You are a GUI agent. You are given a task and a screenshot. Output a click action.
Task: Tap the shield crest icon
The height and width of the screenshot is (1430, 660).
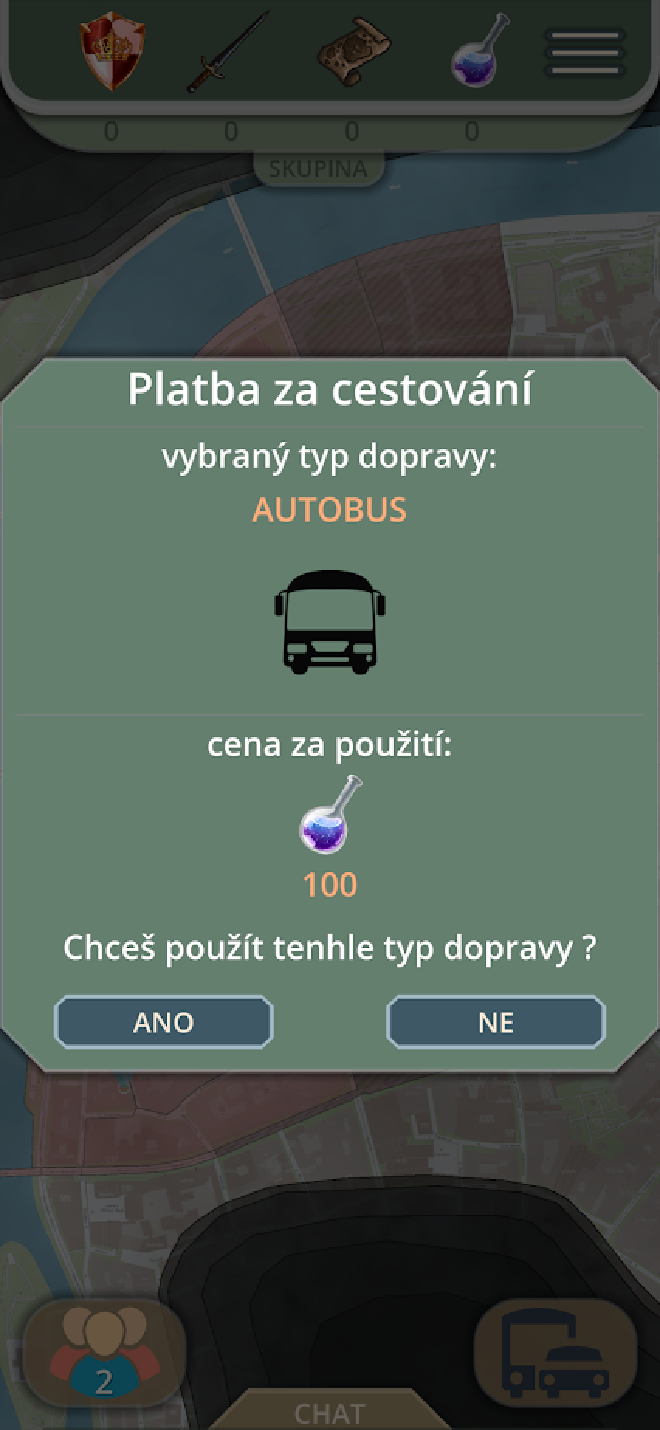coord(113,52)
